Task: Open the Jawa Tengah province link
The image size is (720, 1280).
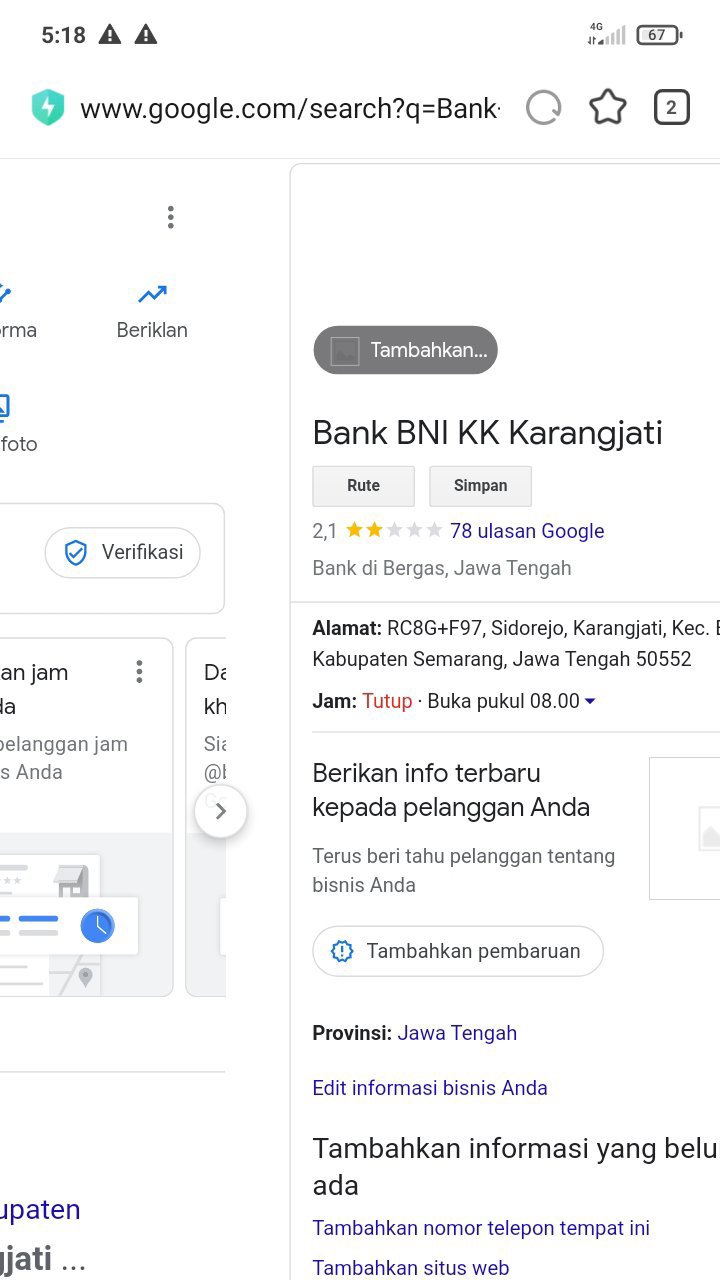Action: tap(457, 1033)
